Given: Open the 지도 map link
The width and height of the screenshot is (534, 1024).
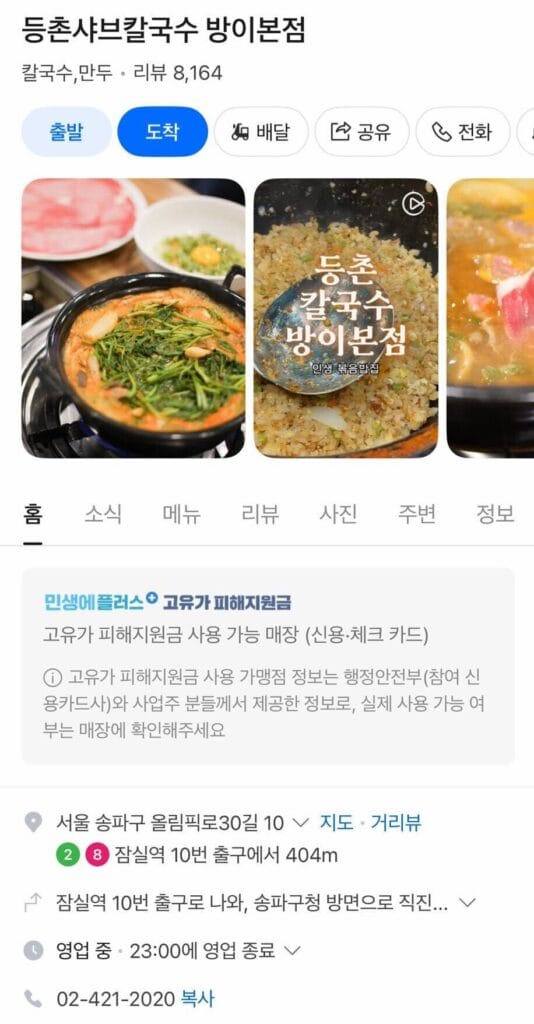Looking at the screenshot, I should point(336,823).
